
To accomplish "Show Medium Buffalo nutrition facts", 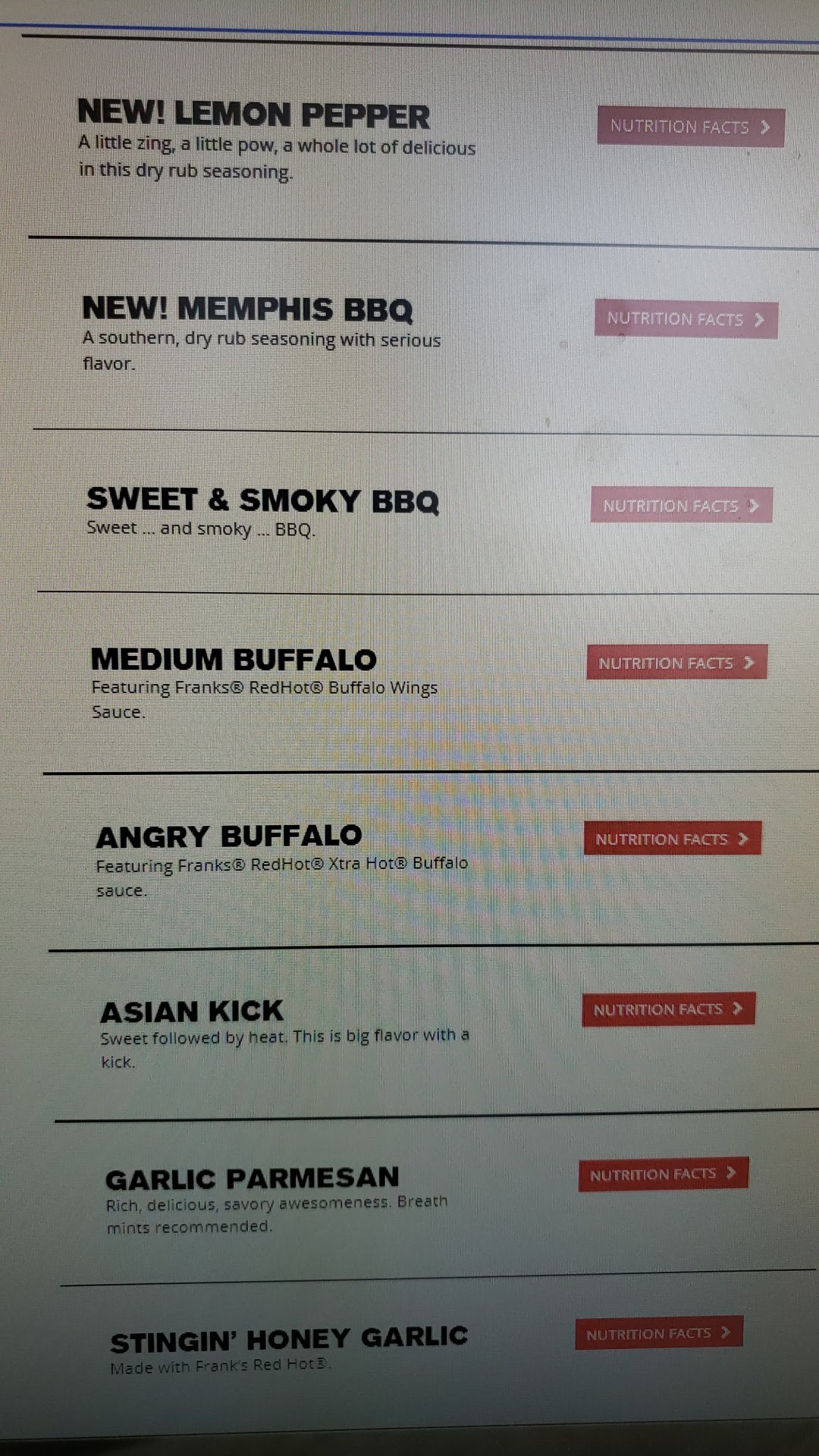I will pos(676,663).
